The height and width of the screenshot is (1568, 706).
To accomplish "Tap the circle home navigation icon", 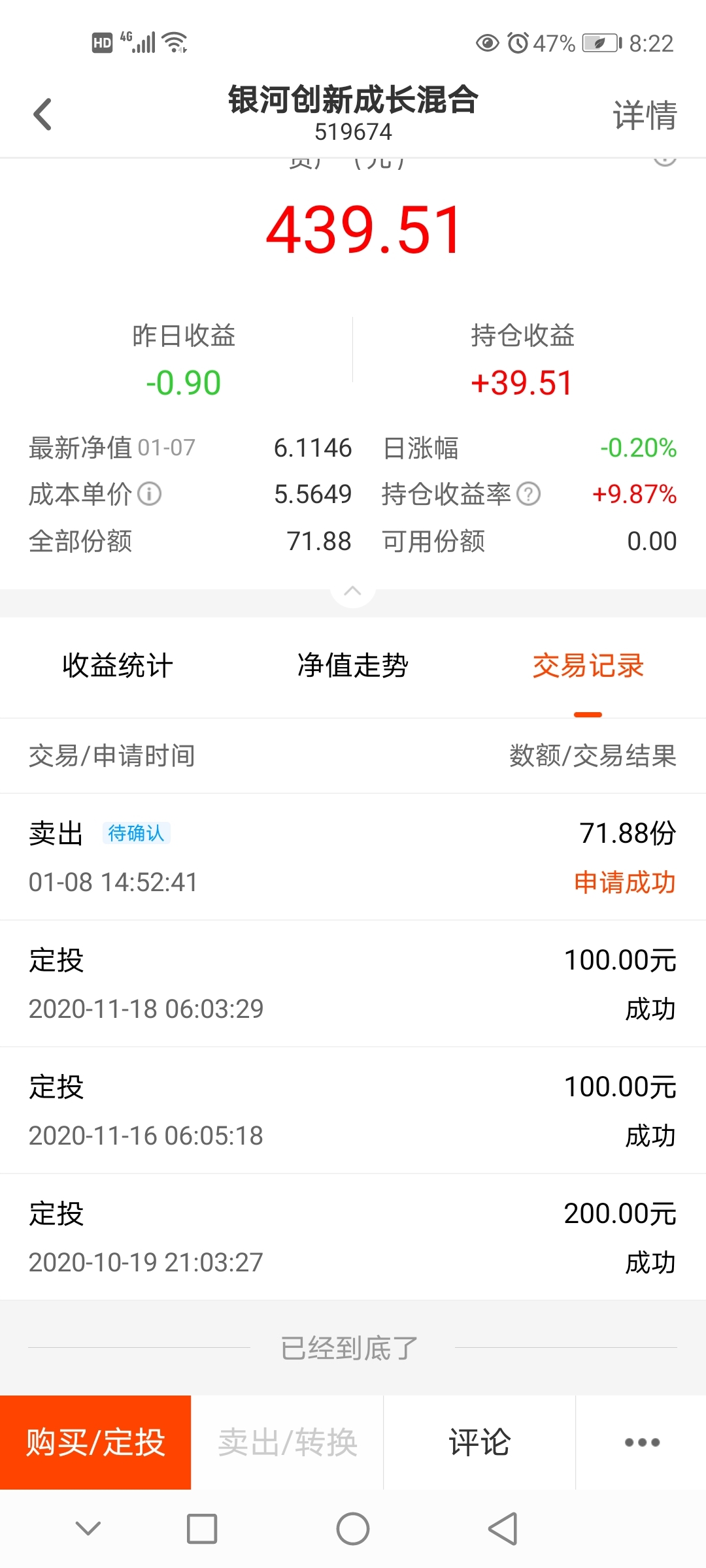I will (x=353, y=1529).
